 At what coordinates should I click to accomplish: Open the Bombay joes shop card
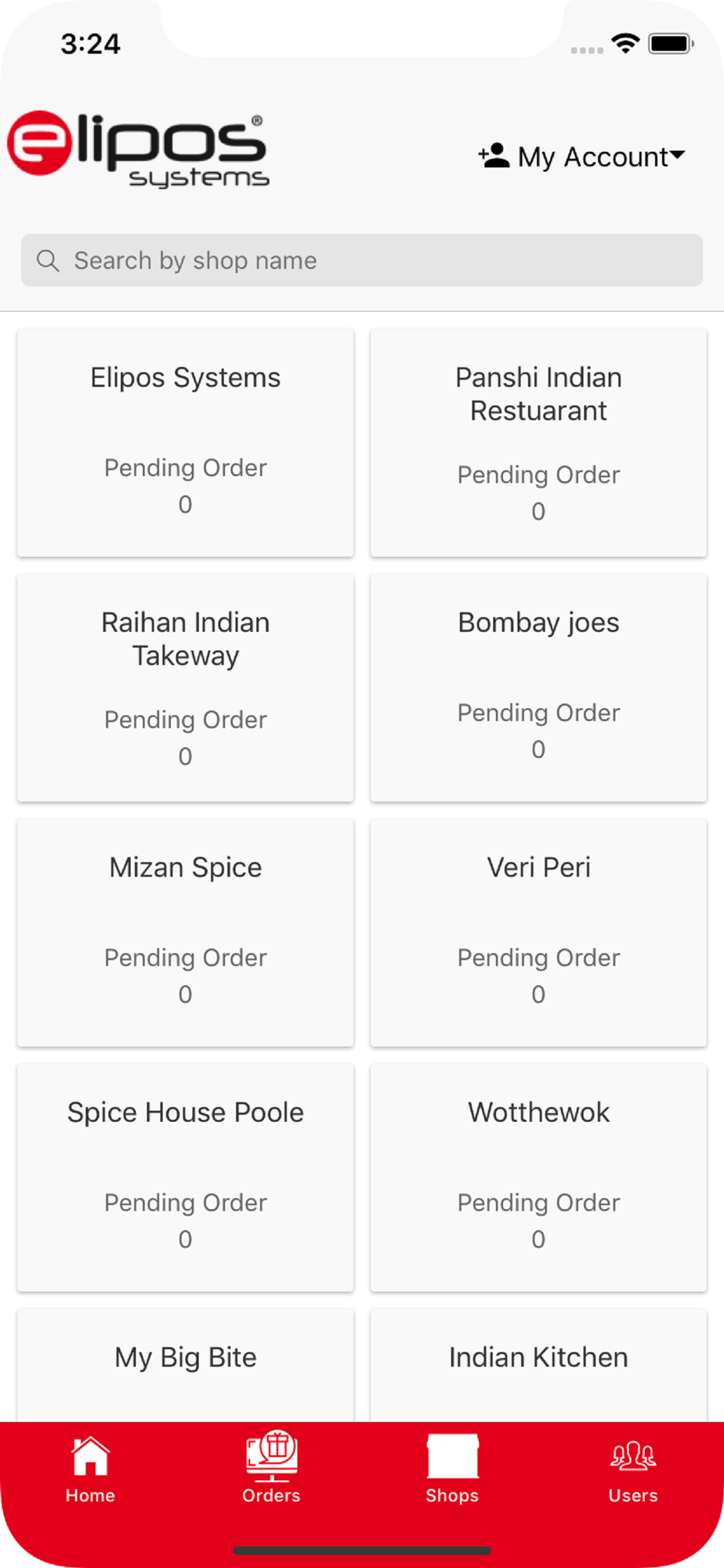click(538, 688)
